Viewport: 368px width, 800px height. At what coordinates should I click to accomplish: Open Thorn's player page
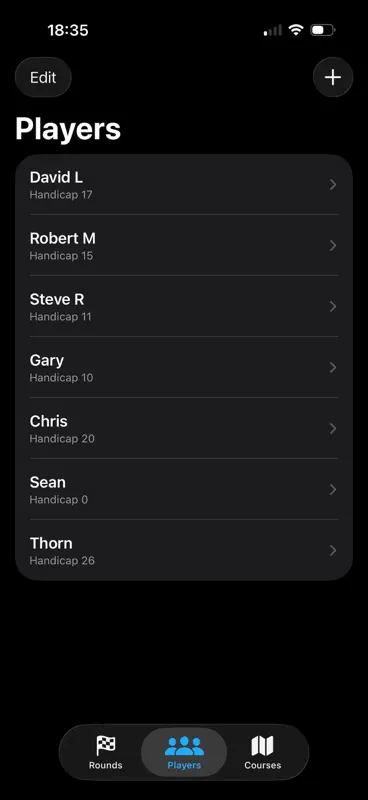pyautogui.click(x=184, y=550)
